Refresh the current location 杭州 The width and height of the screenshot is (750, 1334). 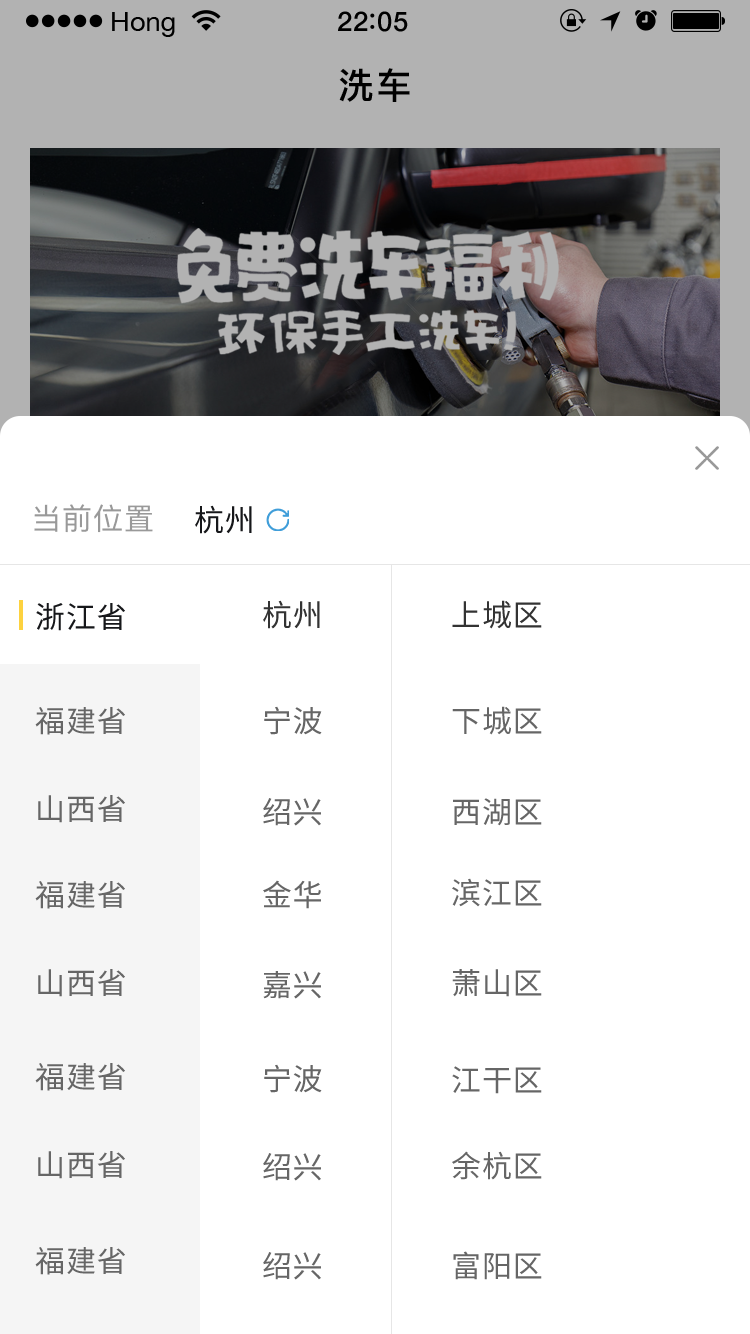[x=278, y=520]
